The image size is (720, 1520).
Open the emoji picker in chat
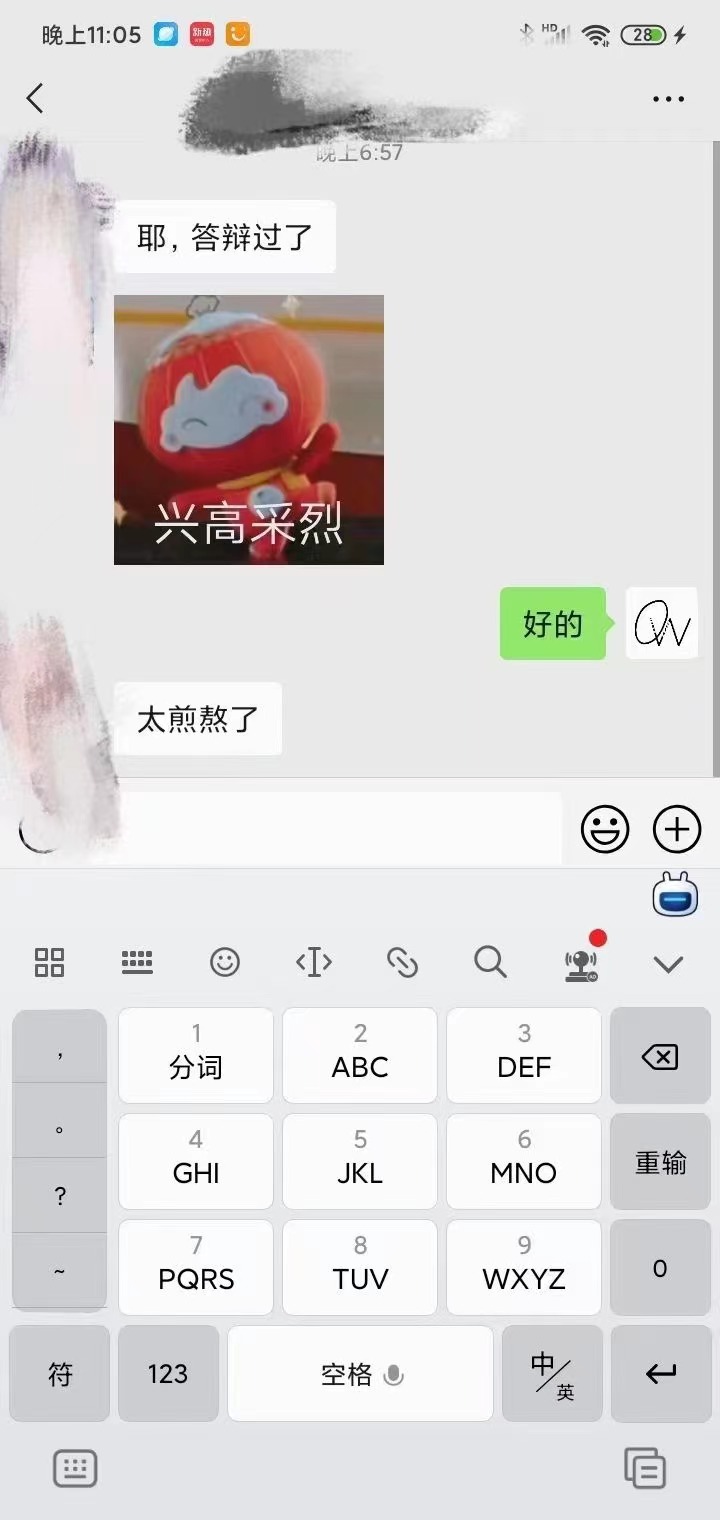coord(605,829)
